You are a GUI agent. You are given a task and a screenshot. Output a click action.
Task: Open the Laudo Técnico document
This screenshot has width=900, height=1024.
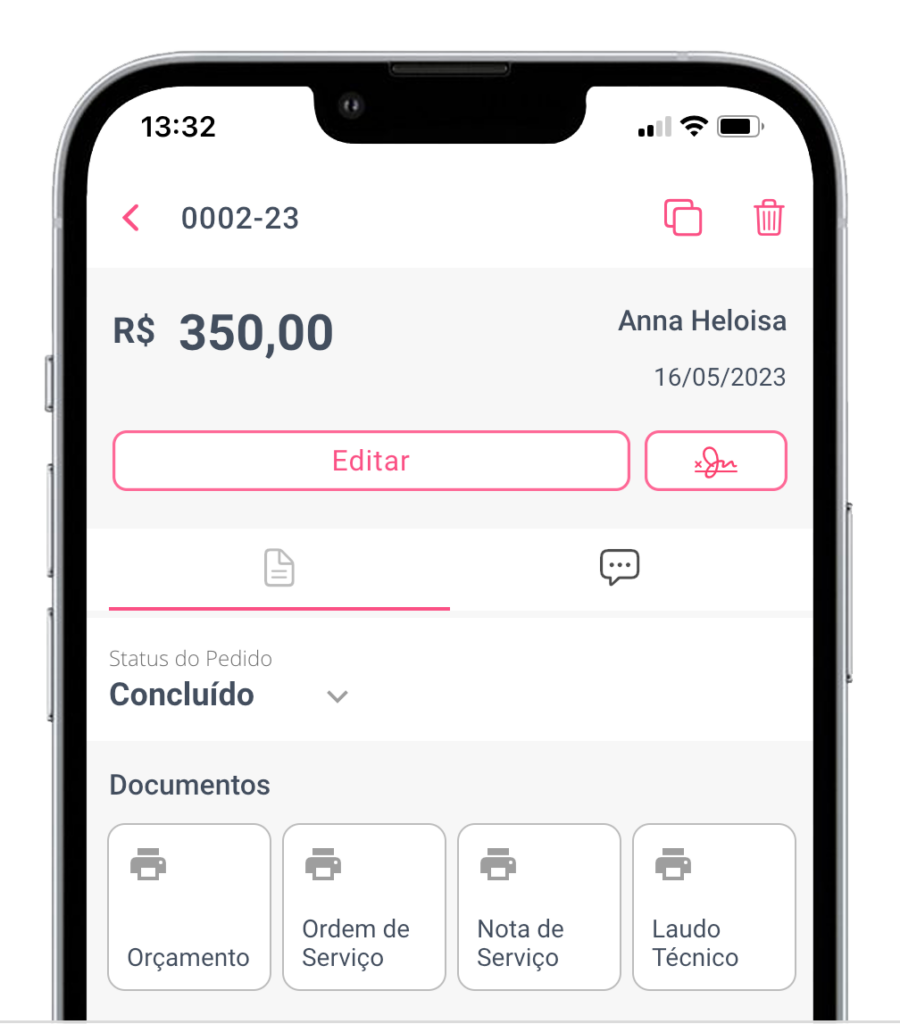714,906
